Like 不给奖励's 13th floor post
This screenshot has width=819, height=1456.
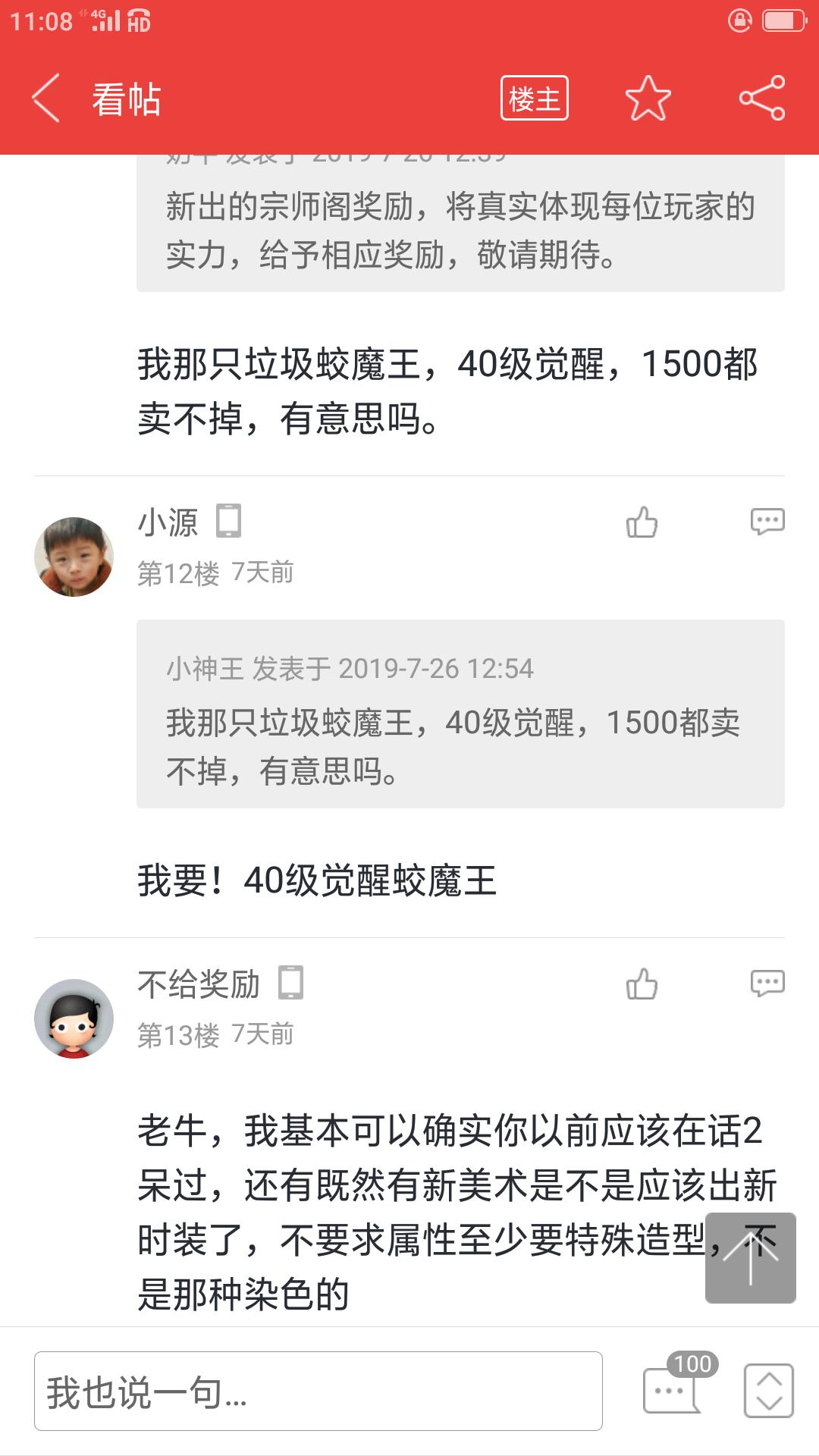pyautogui.click(x=642, y=984)
